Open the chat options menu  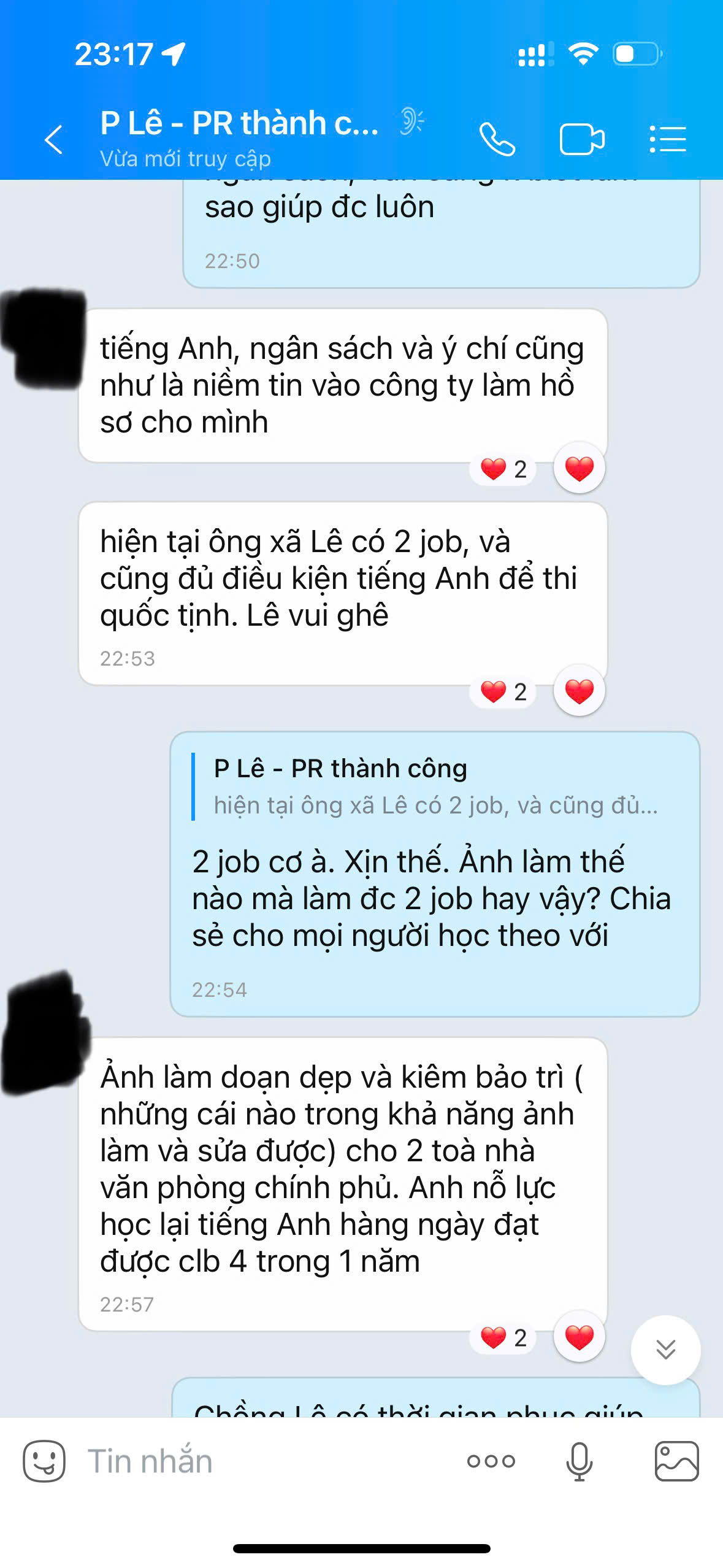tap(668, 139)
